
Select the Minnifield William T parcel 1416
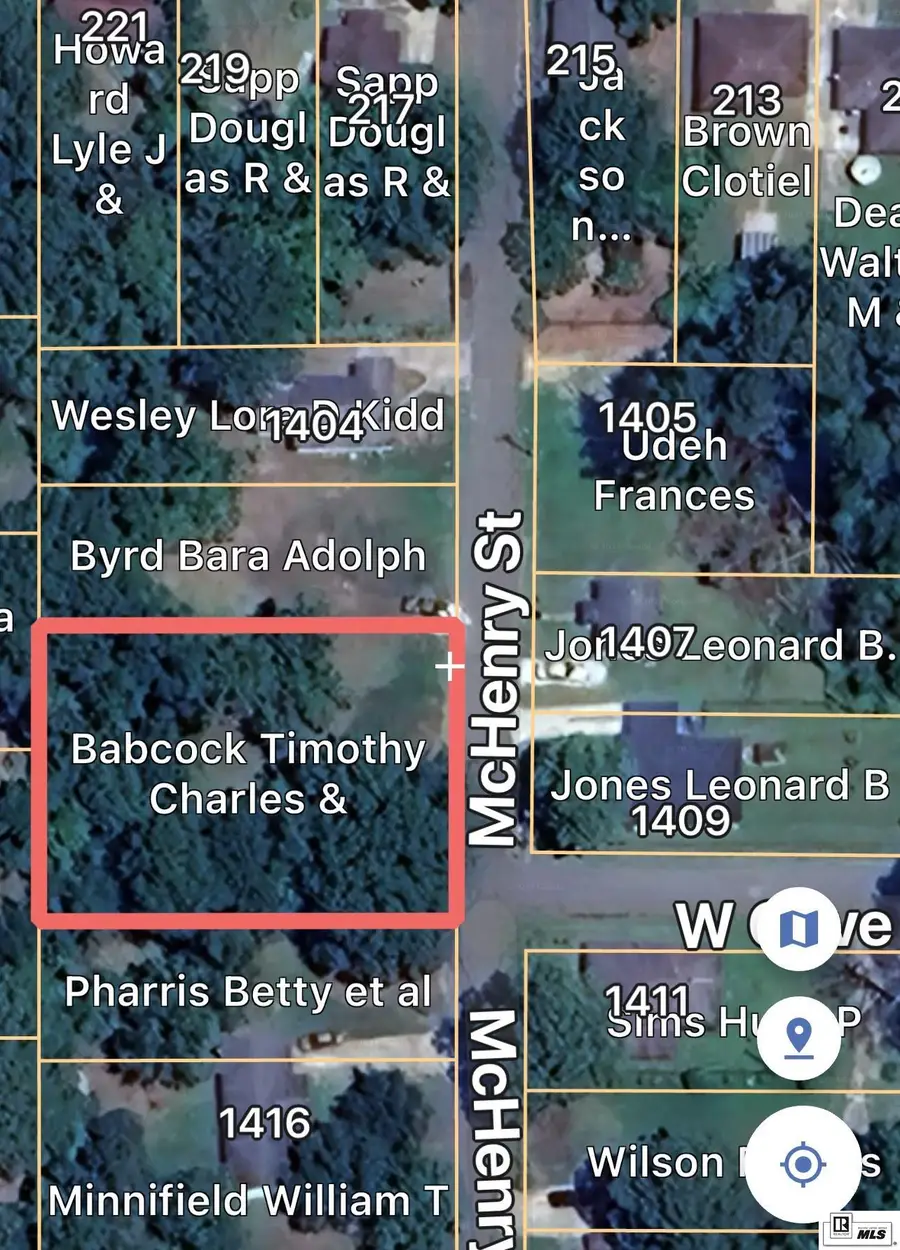[247, 1160]
